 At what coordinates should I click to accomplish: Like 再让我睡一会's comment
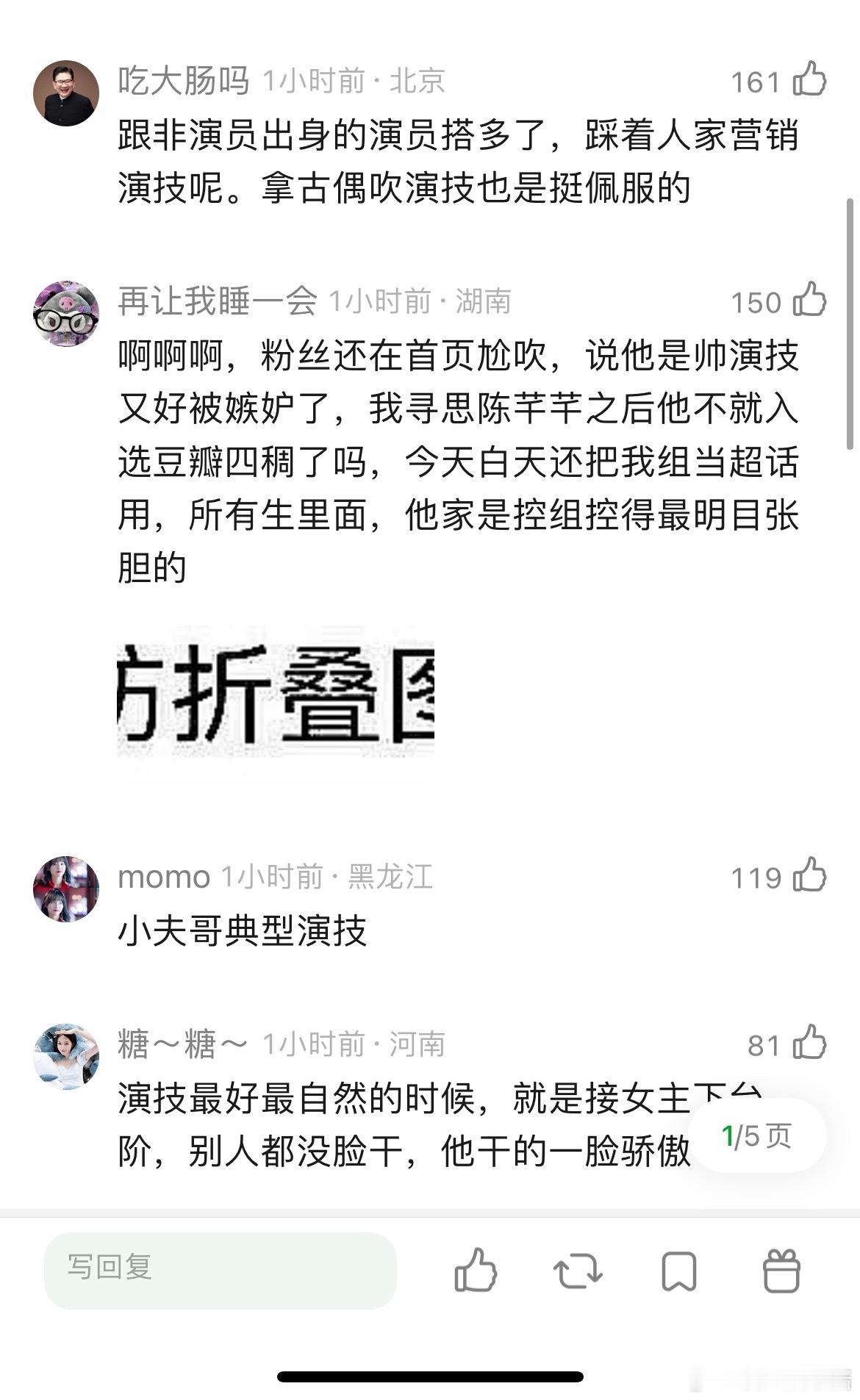(x=811, y=300)
